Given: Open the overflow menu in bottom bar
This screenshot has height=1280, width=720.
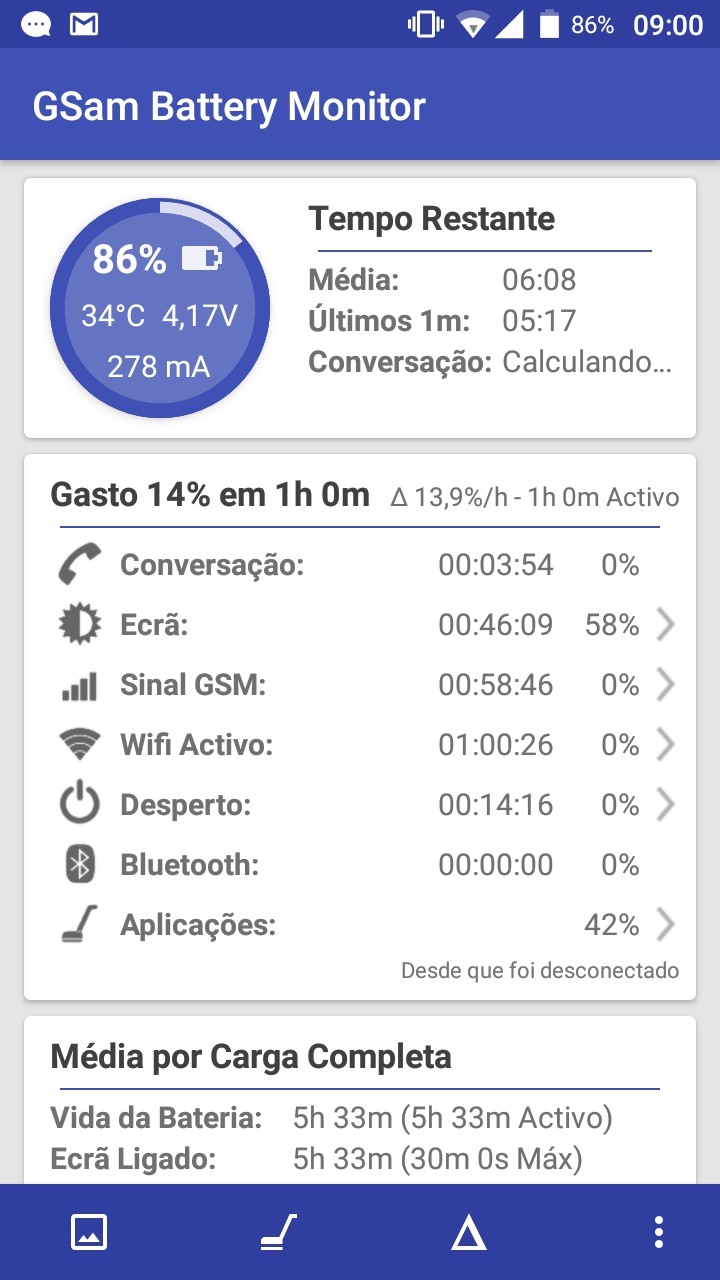Looking at the screenshot, I should click(658, 1232).
